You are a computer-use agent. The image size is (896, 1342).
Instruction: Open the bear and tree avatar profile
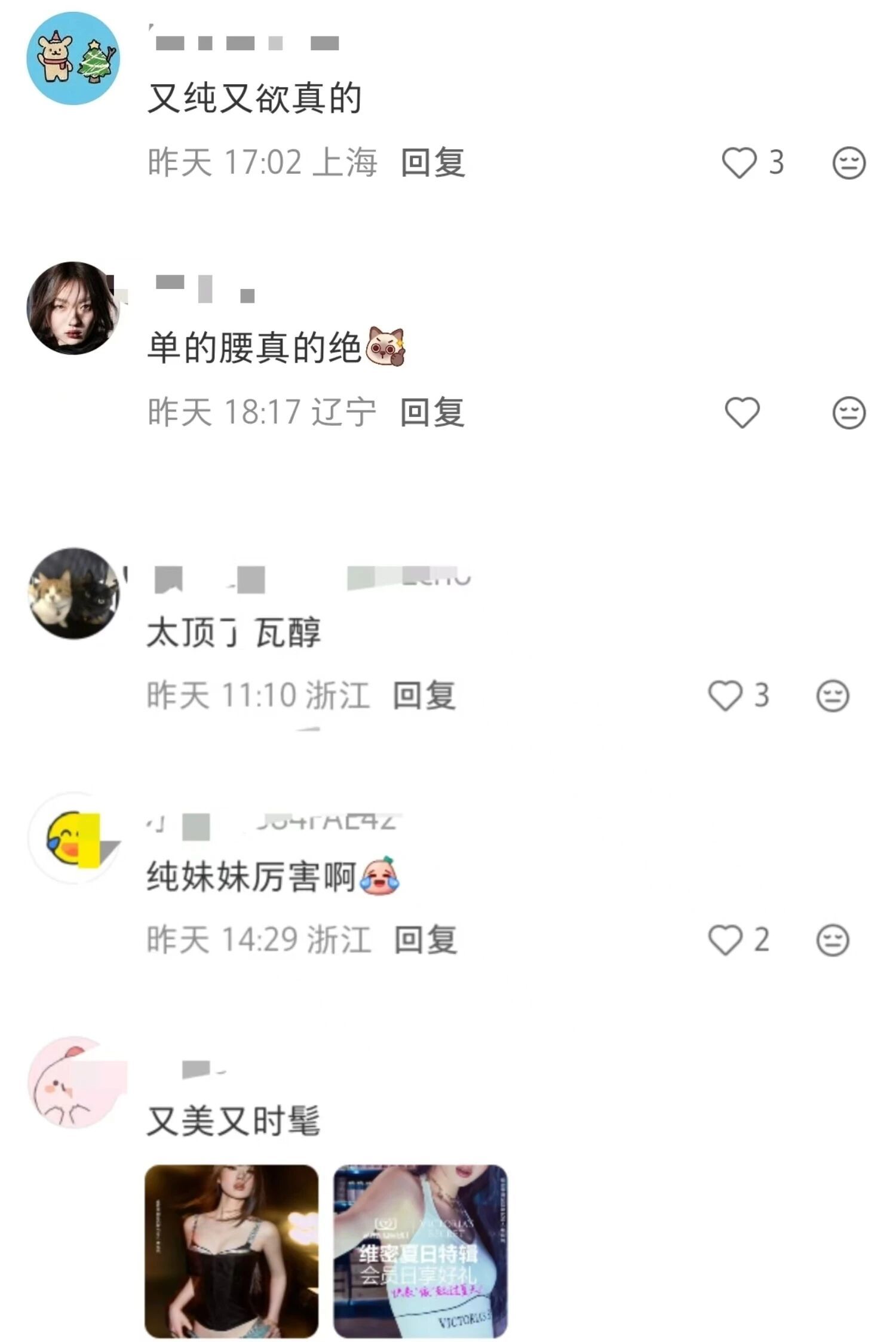[73, 59]
